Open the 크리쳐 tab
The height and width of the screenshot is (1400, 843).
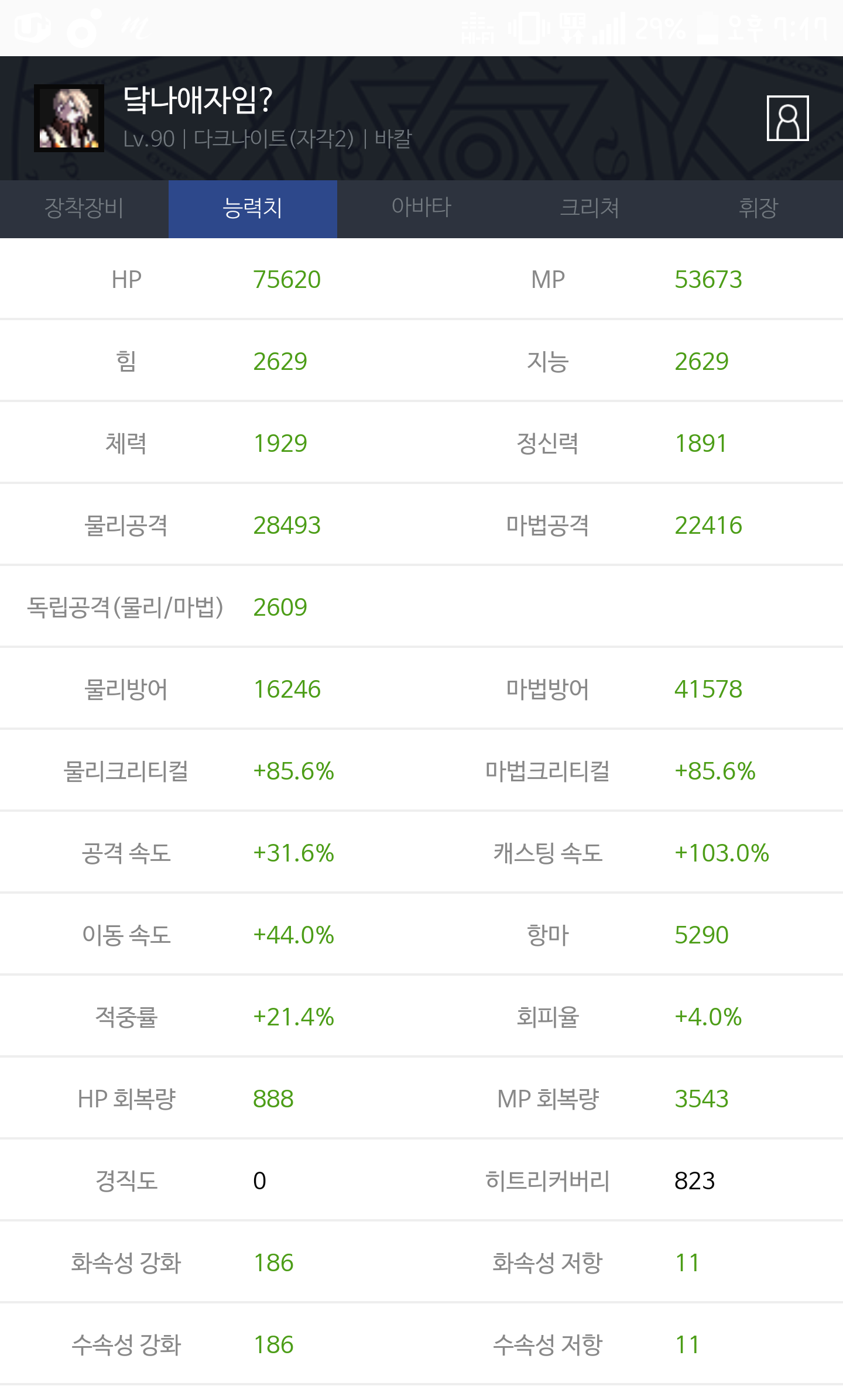point(590,208)
